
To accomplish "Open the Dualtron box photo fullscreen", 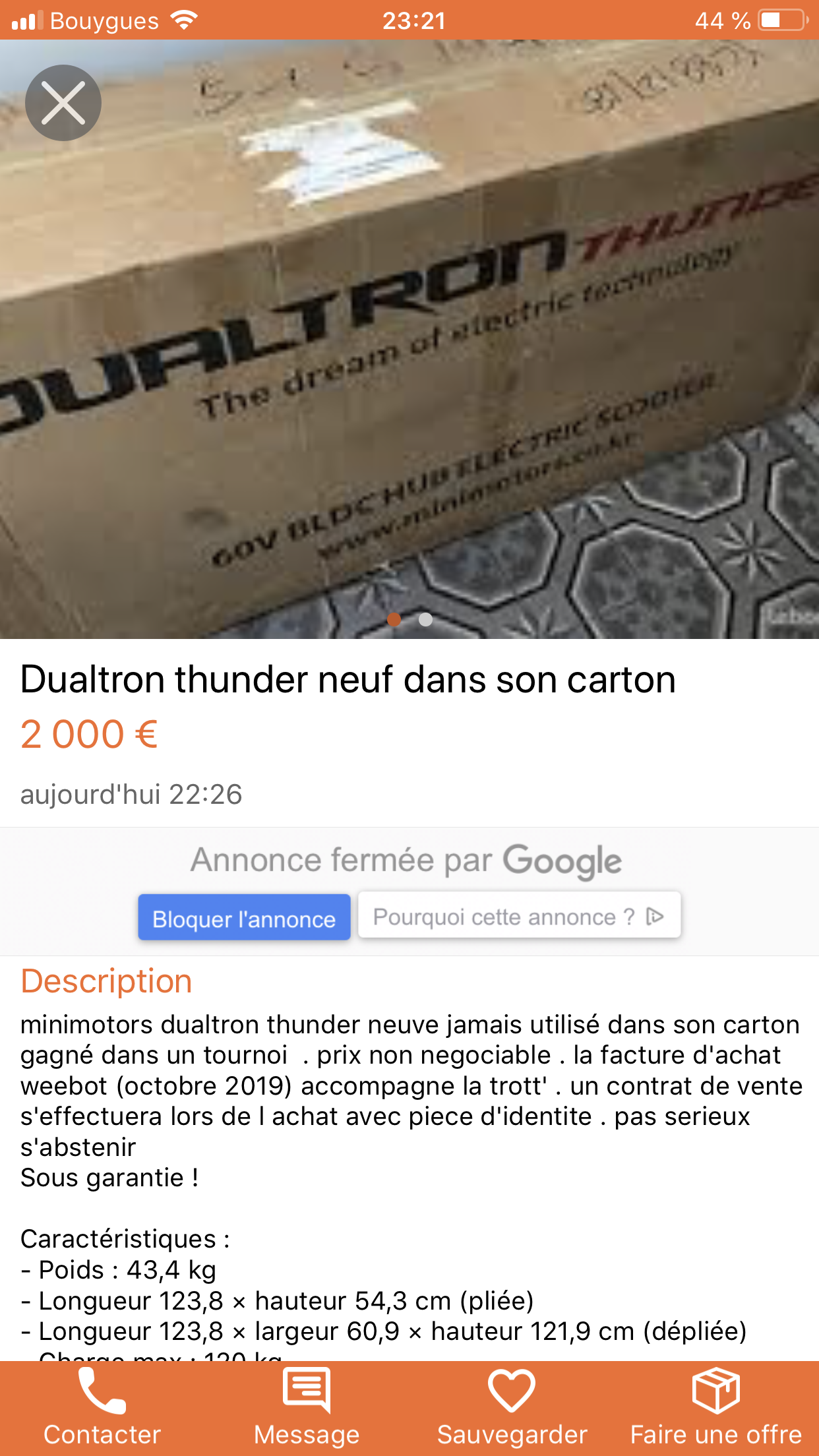I will pyautogui.click(x=409, y=339).
